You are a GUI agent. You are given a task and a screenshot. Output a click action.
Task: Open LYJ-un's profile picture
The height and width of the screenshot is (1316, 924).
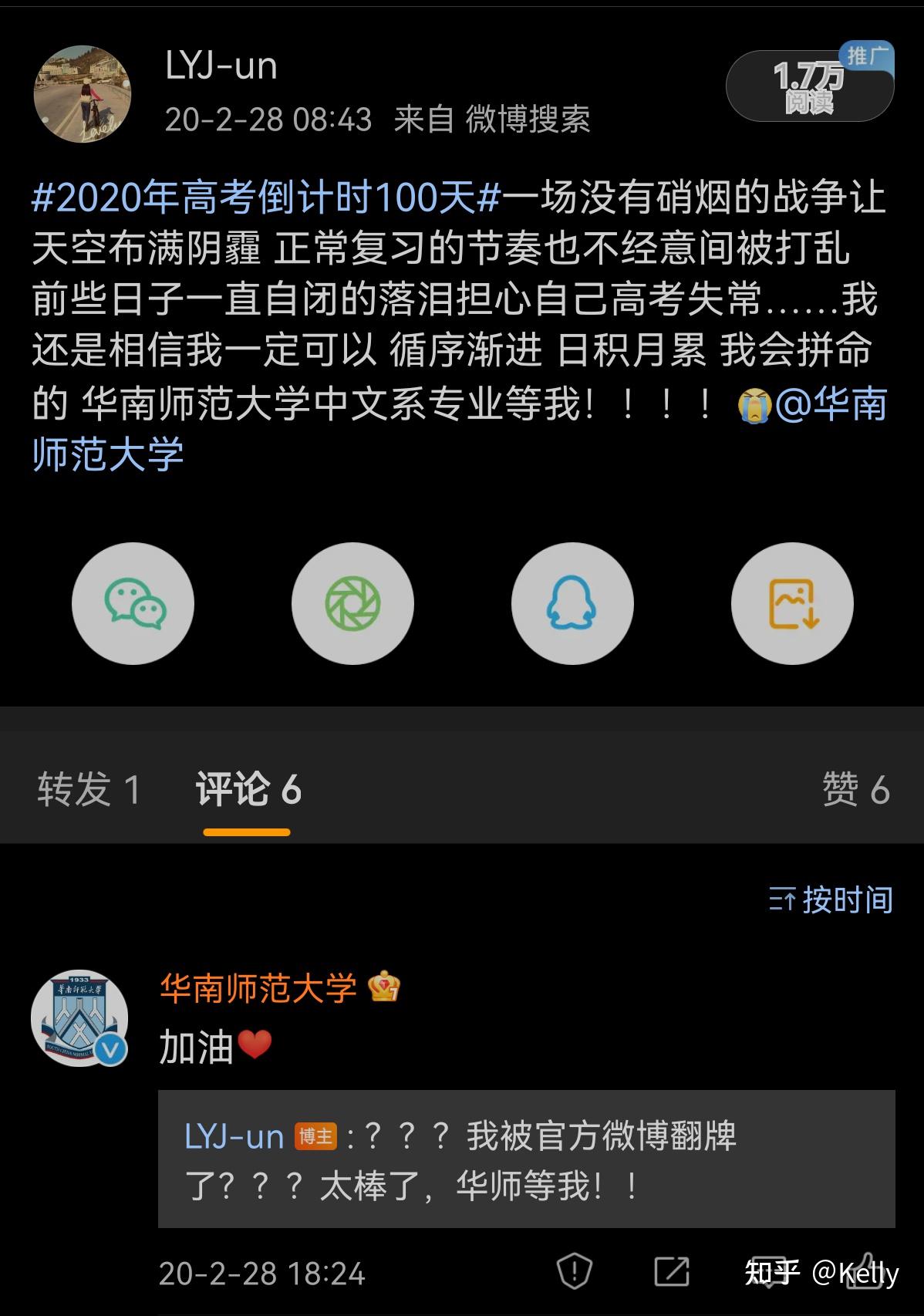(83, 94)
